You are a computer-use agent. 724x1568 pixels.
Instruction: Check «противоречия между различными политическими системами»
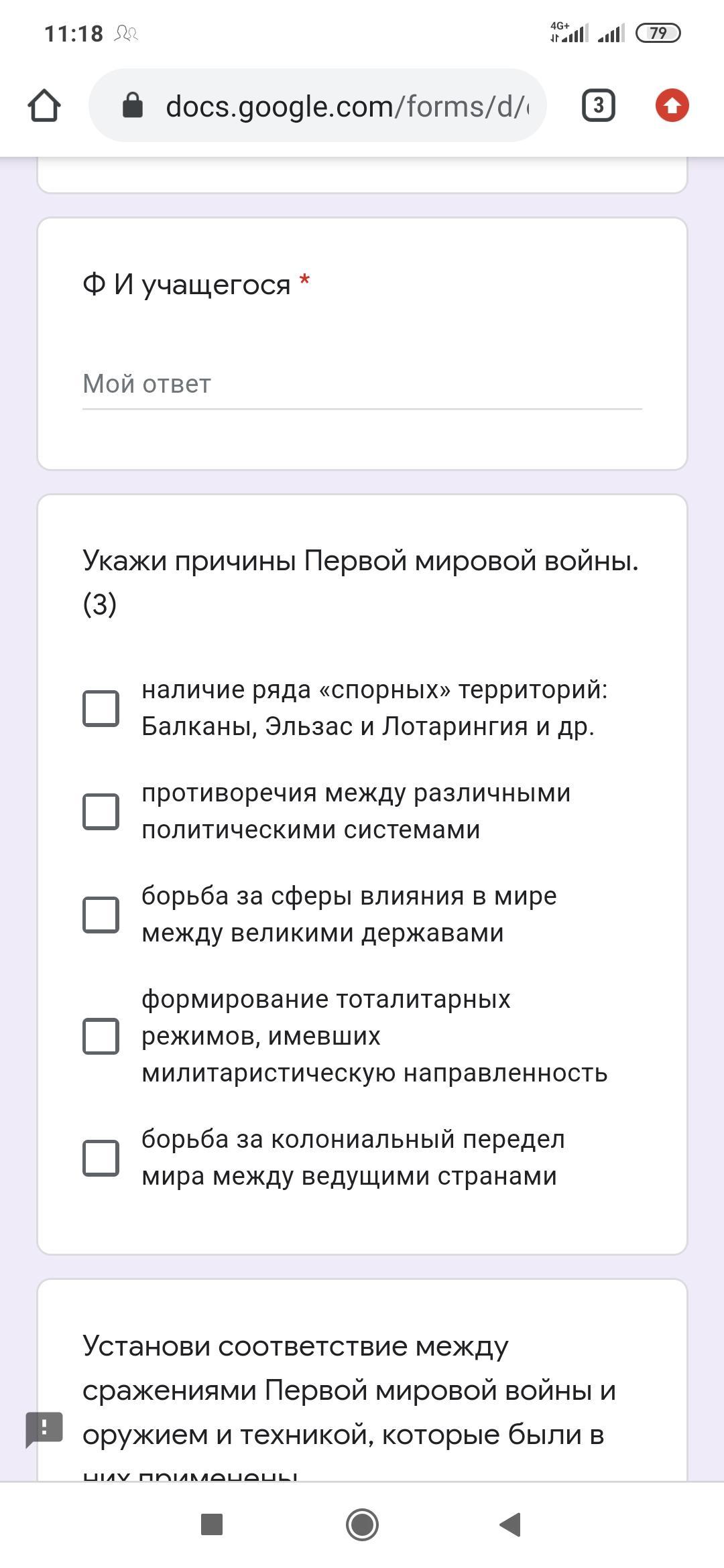[x=101, y=811]
